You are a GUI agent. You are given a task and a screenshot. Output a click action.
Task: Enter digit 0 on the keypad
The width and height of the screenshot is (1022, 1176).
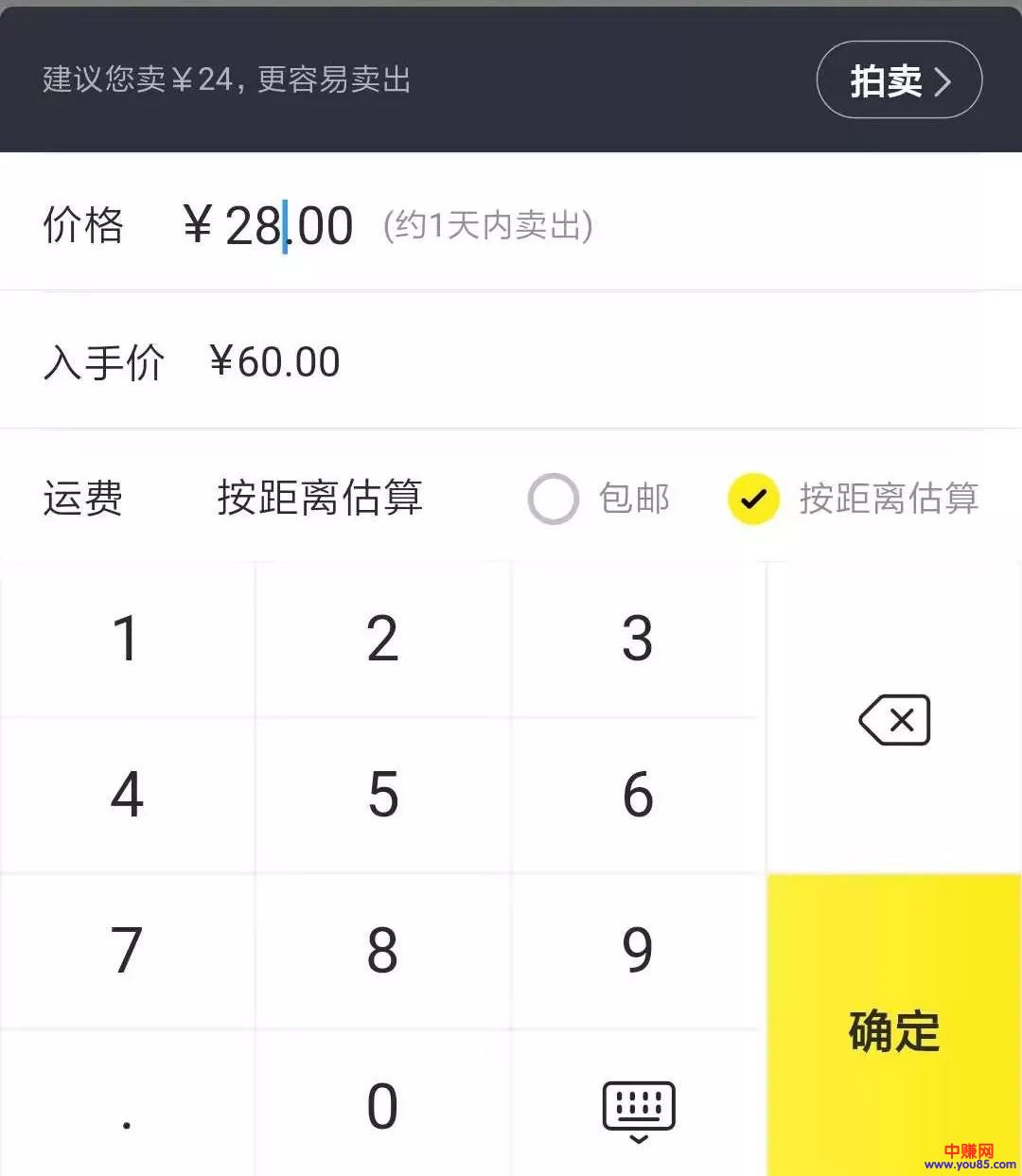point(382,1105)
